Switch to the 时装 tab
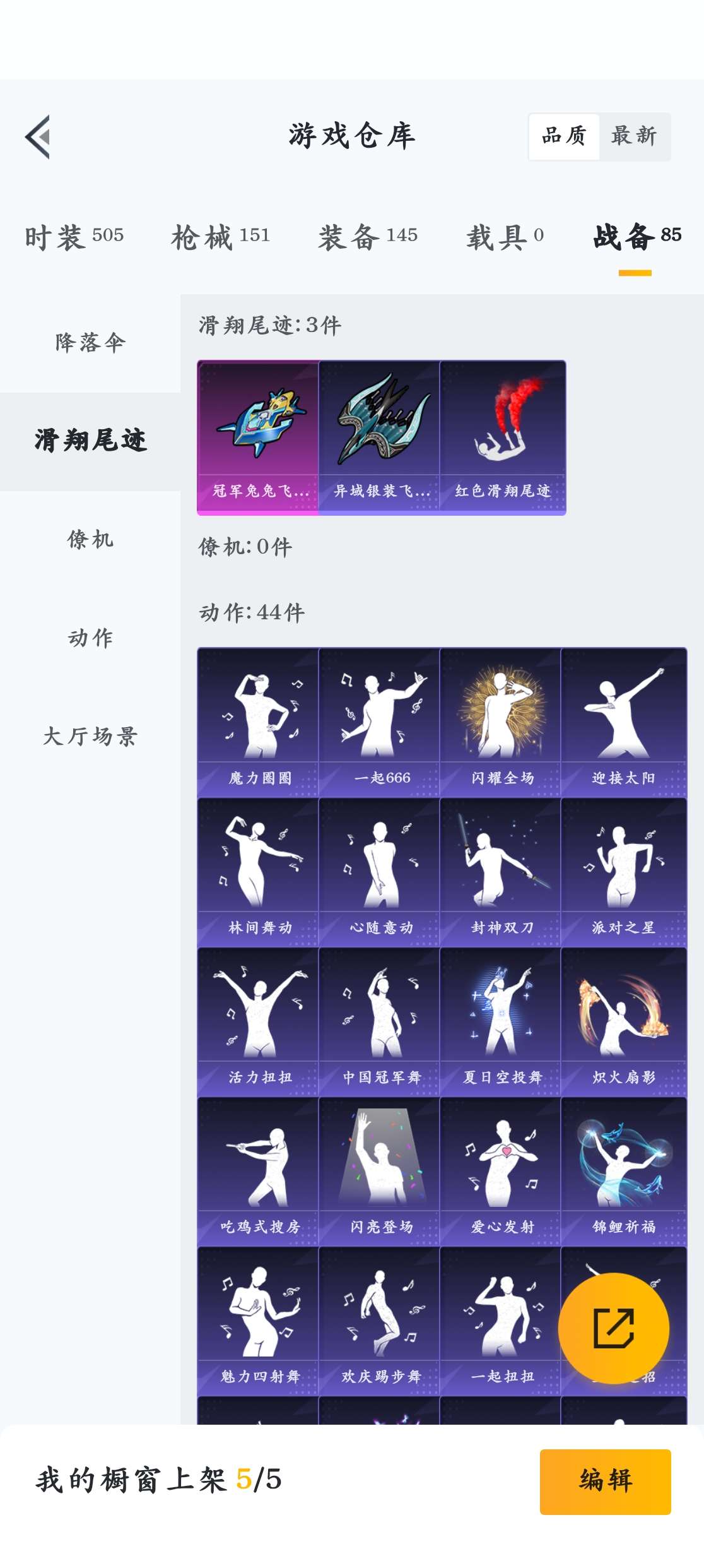The image size is (704, 1568). point(74,237)
